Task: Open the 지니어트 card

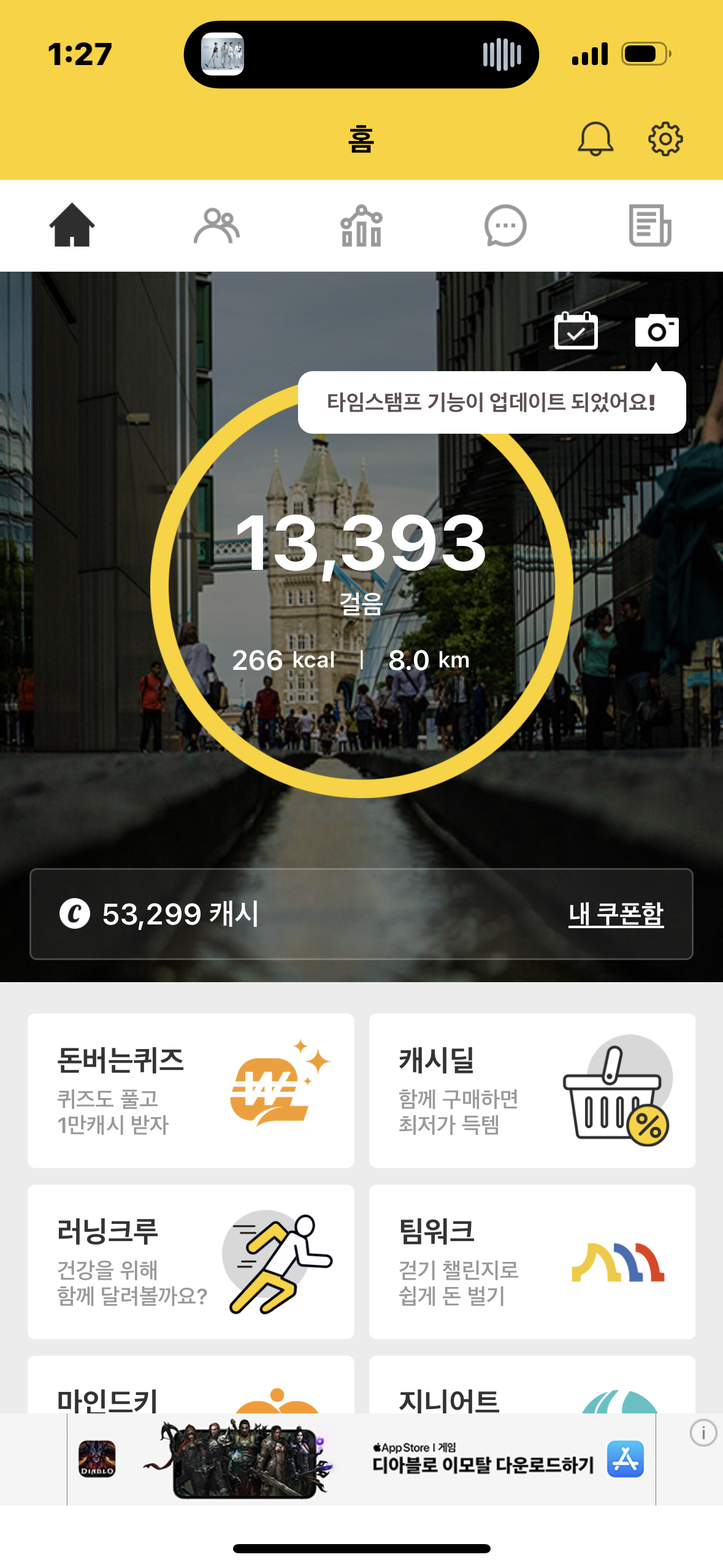Action: [532, 1388]
